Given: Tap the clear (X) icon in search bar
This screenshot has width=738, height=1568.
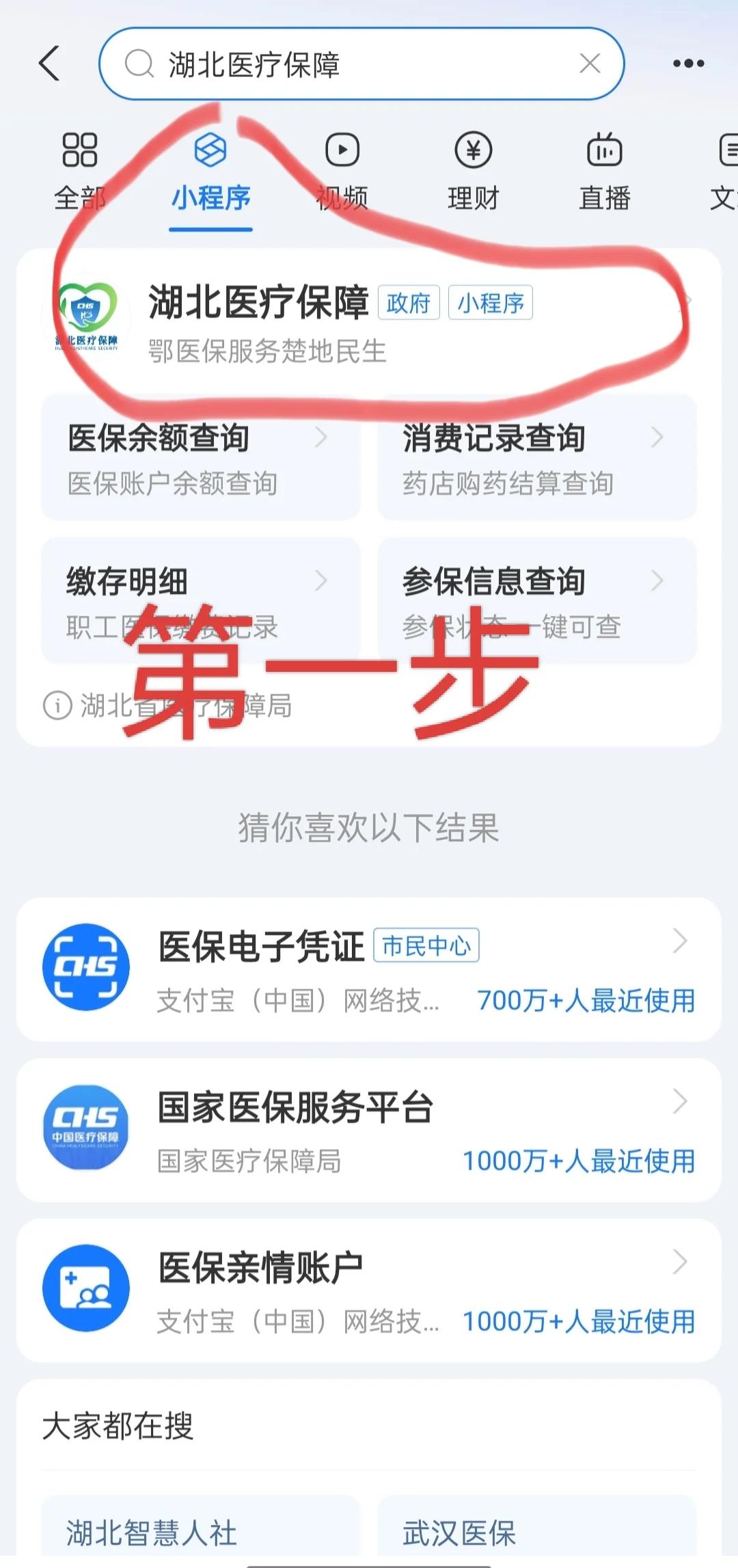Looking at the screenshot, I should point(590,64).
